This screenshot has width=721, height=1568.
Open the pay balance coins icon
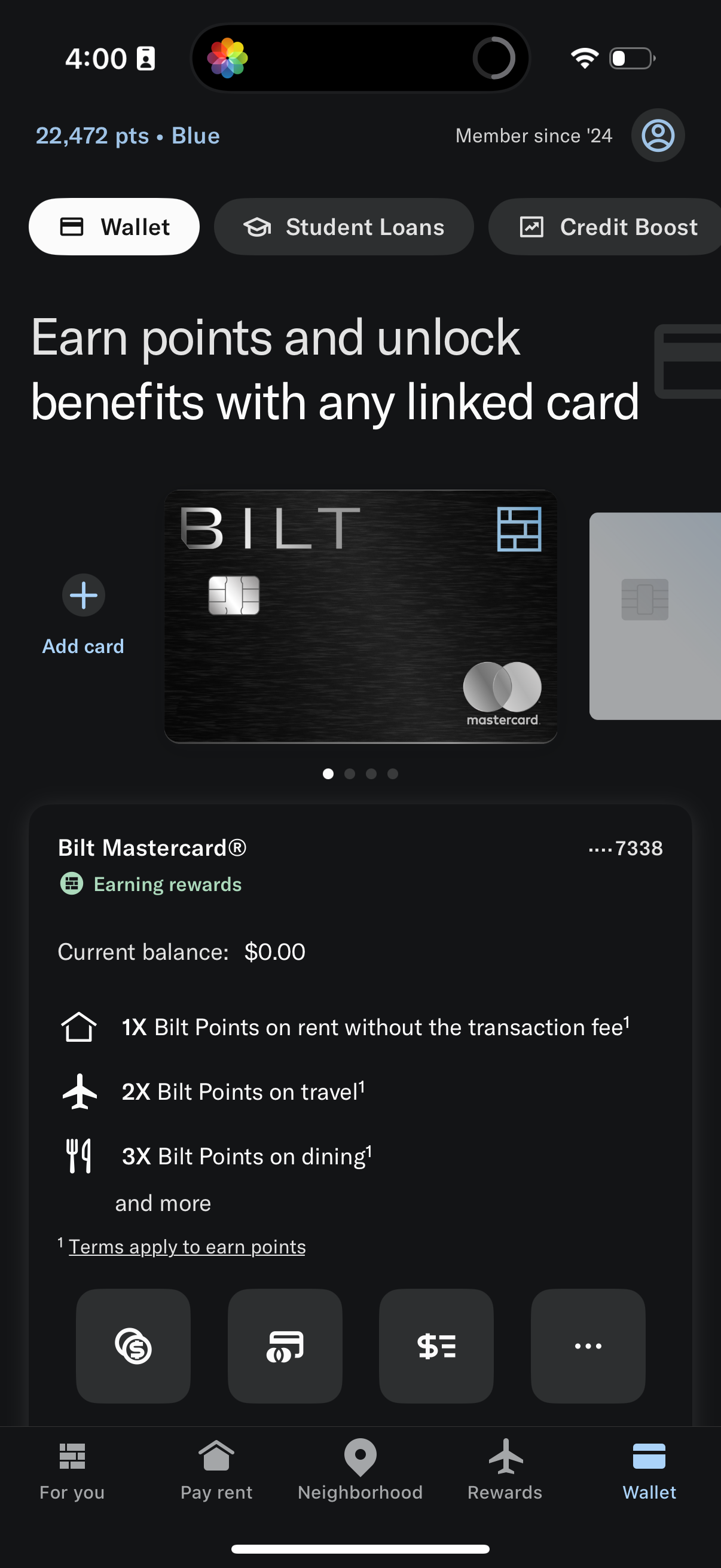coord(133,1347)
